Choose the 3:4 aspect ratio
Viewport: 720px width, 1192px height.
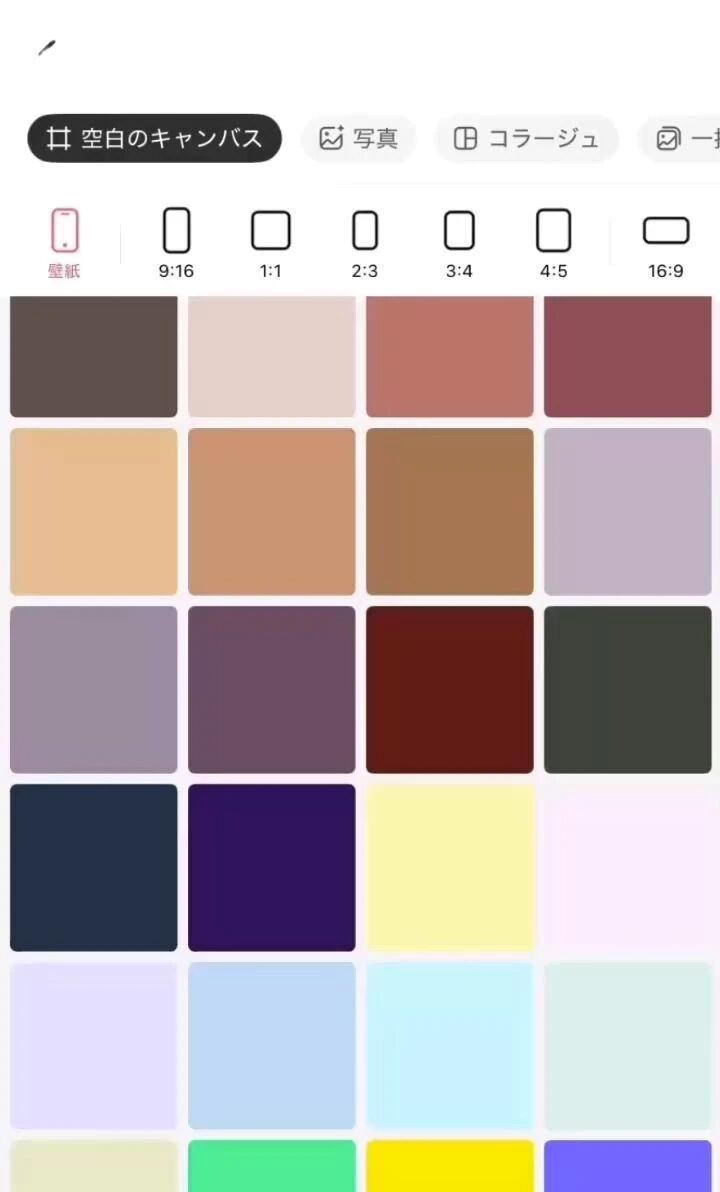point(459,242)
